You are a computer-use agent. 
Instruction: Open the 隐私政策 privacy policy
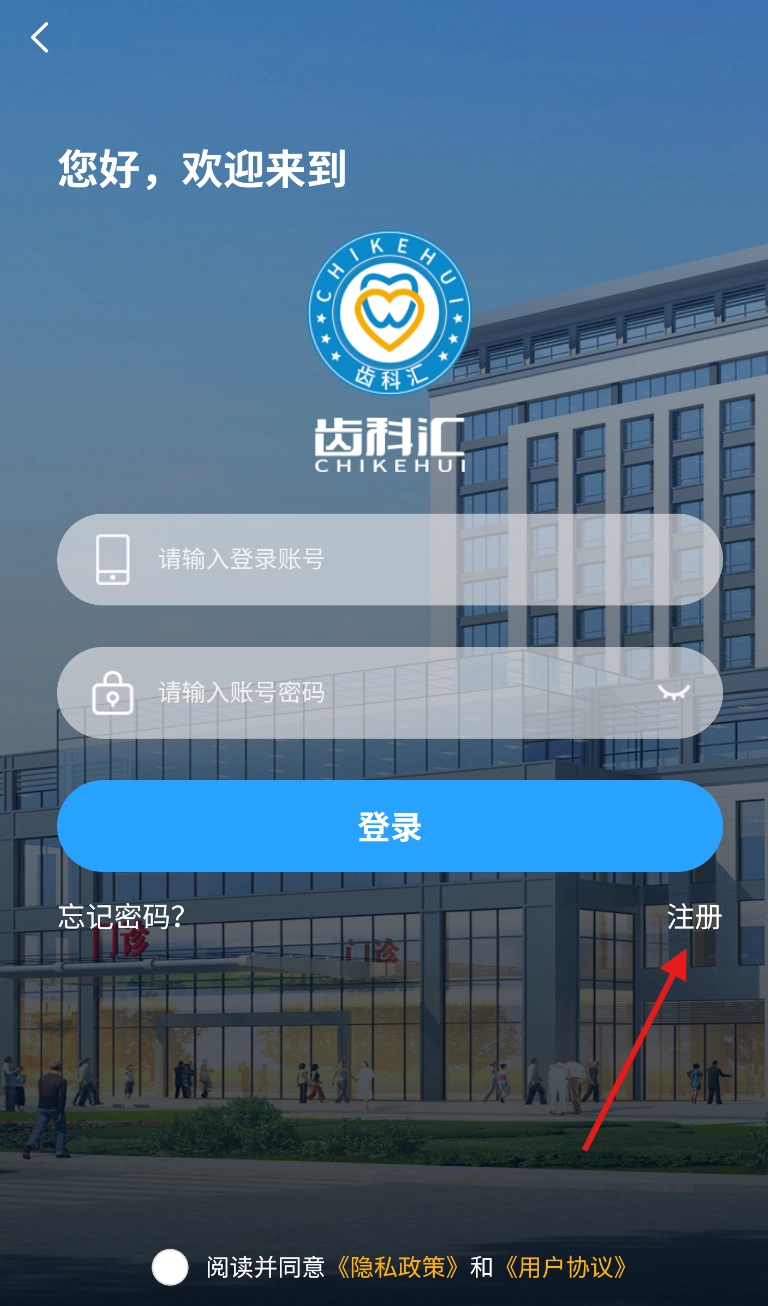(x=398, y=1267)
